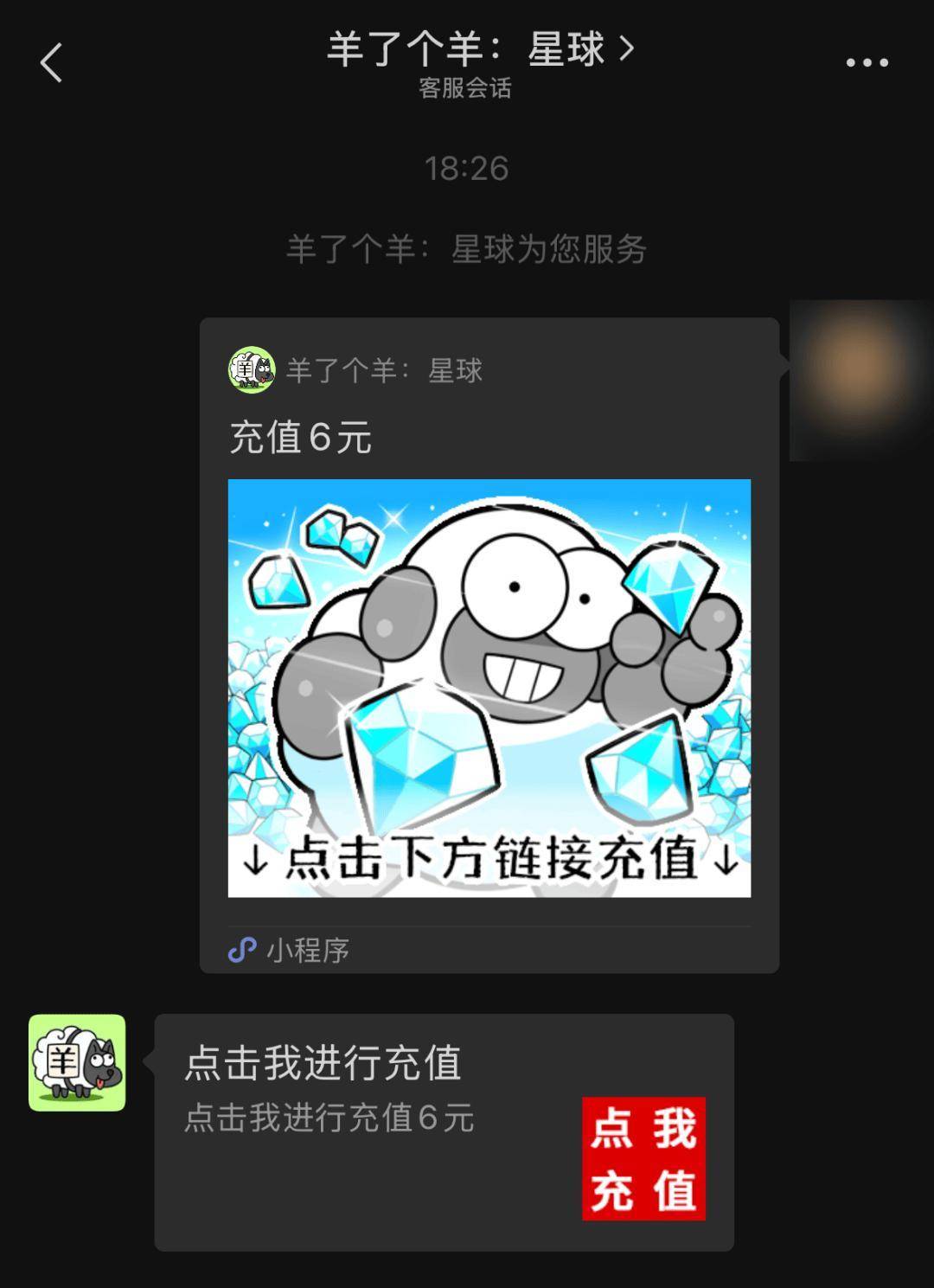
Task: Tap the red 点我充值 button
Action: (643, 1159)
